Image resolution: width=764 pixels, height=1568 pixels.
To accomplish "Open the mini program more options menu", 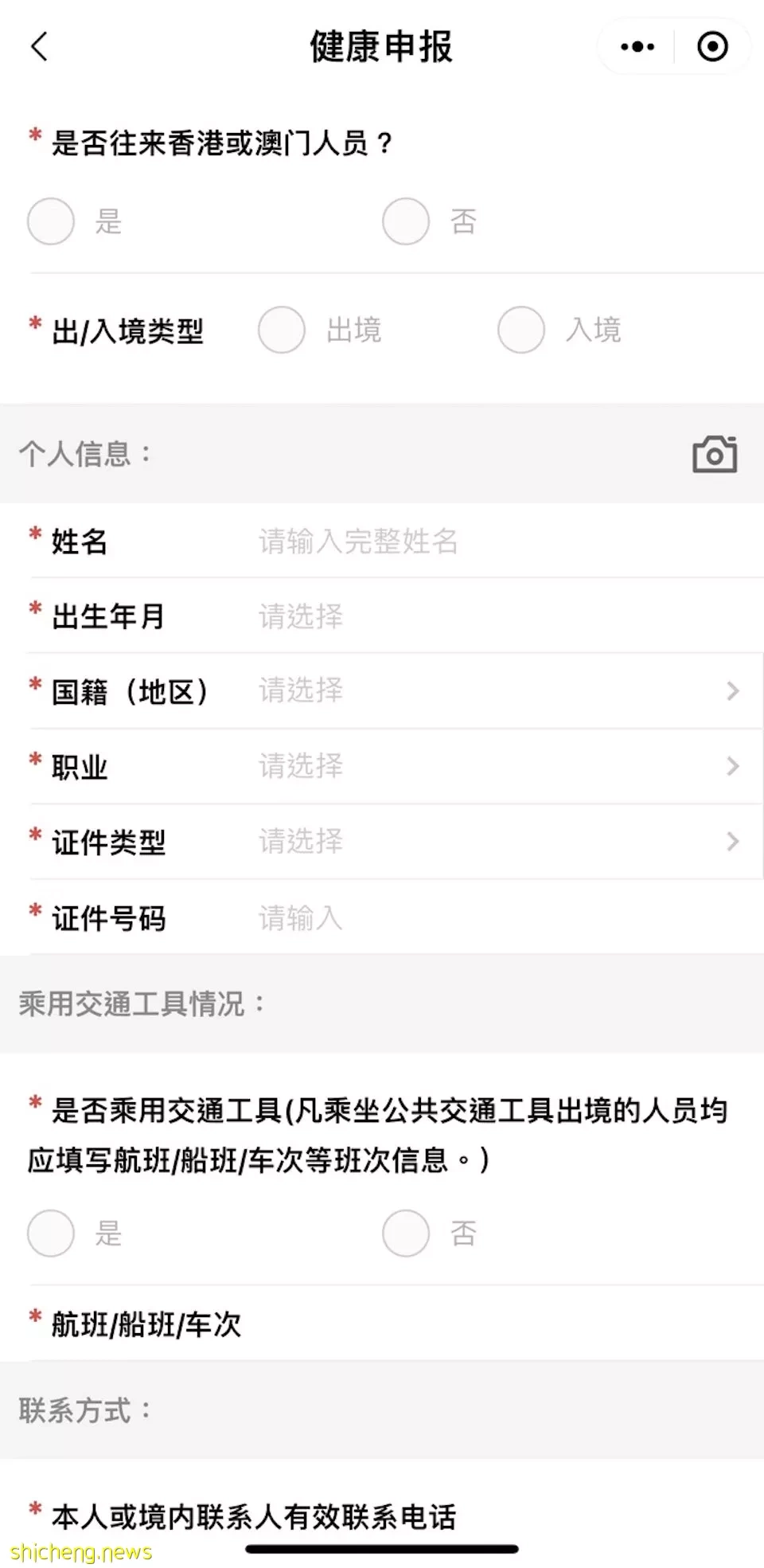I will click(x=637, y=47).
